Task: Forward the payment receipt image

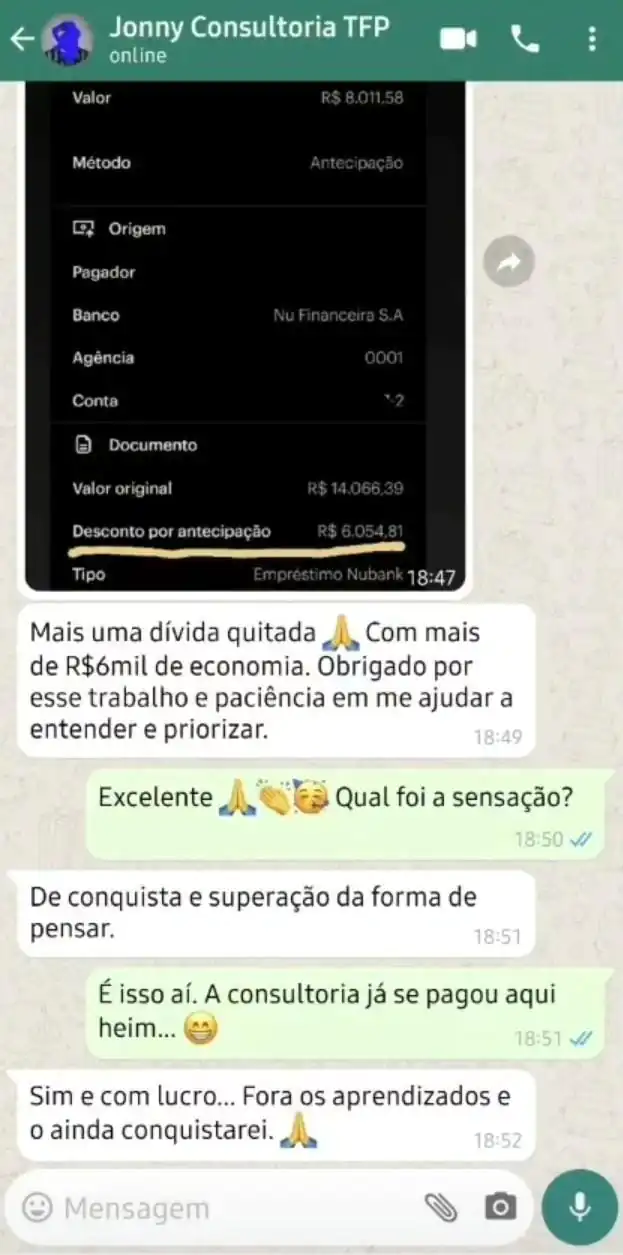Action: tap(509, 262)
